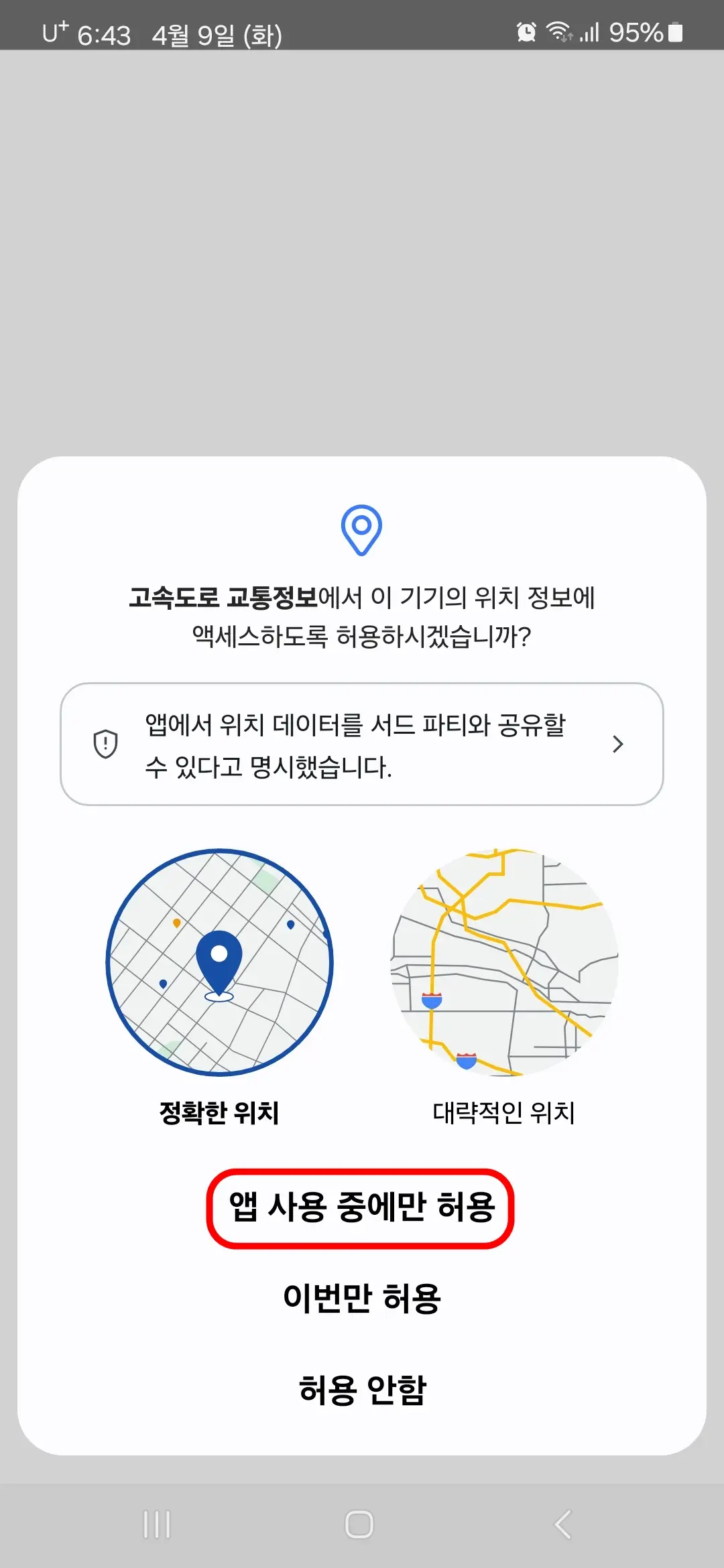This screenshot has height=1568, width=724.
Task: Tap the Recents button in navigation bar
Action: pyautogui.click(x=156, y=1523)
